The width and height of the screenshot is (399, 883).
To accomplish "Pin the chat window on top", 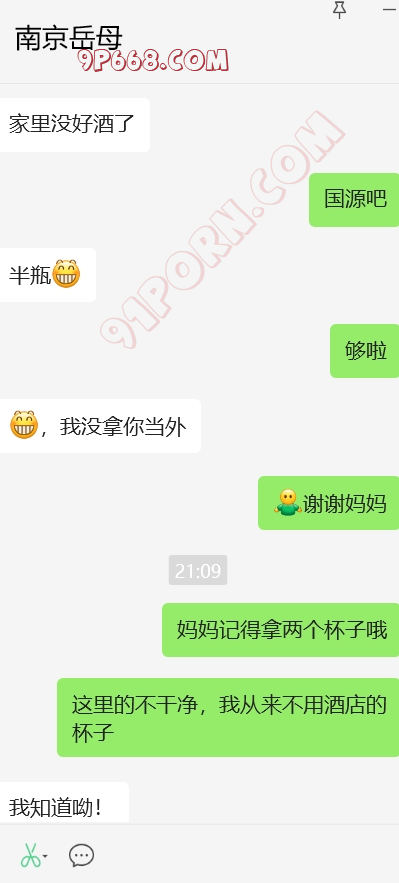I will (339, 10).
